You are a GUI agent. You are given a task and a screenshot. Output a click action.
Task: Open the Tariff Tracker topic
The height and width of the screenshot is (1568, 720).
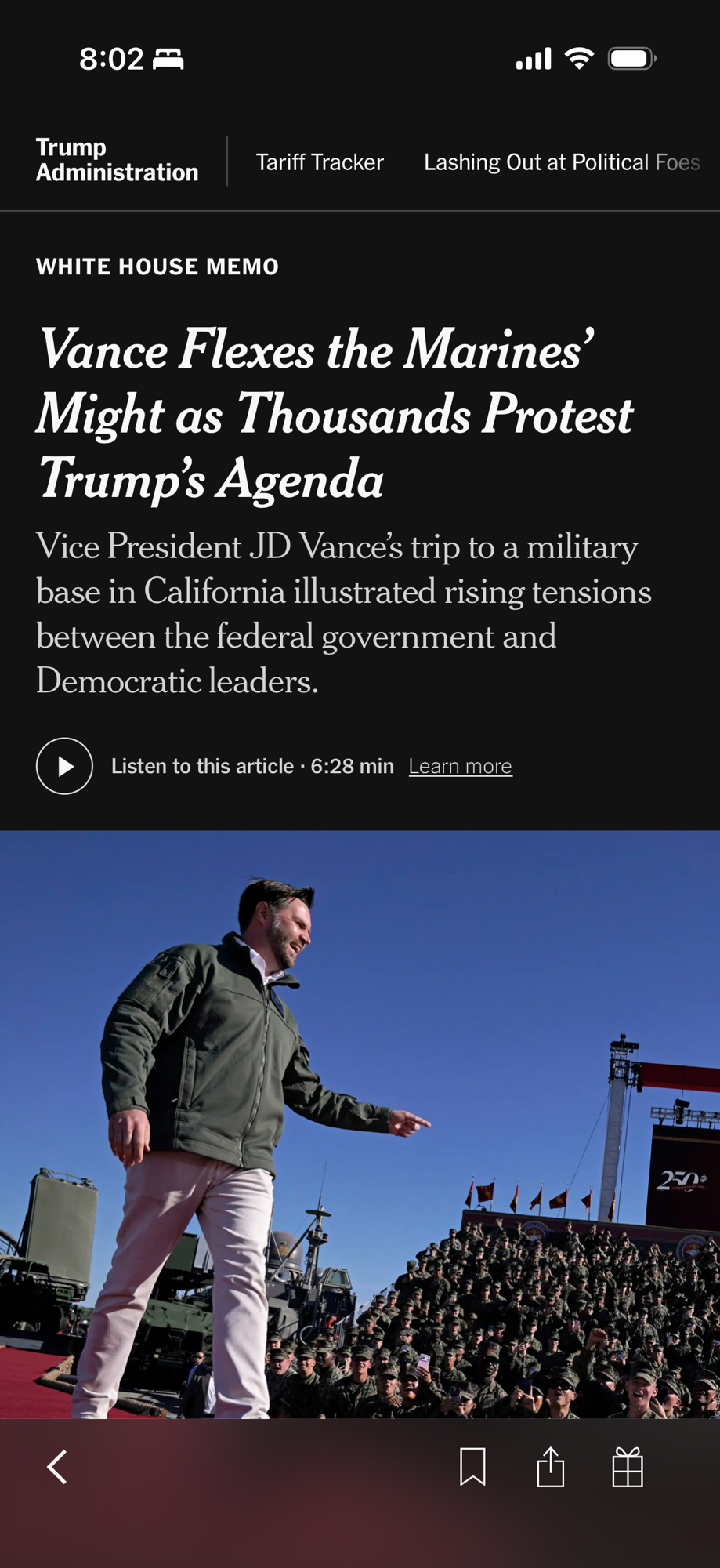[x=320, y=162]
